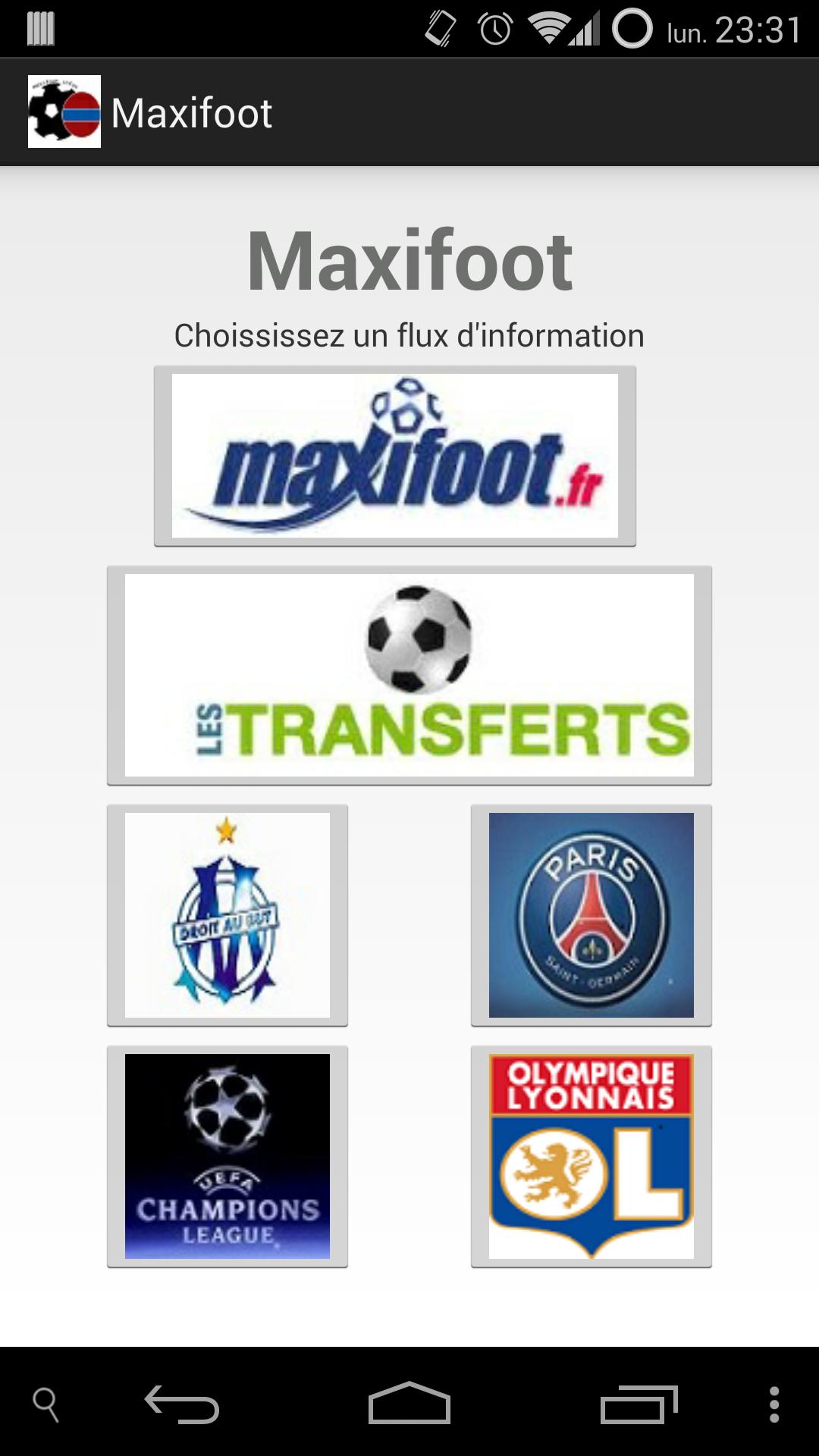Open the maxifoot.fr news feed
Image resolution: width=819 pixels, height=1456 pixels.
394,455
